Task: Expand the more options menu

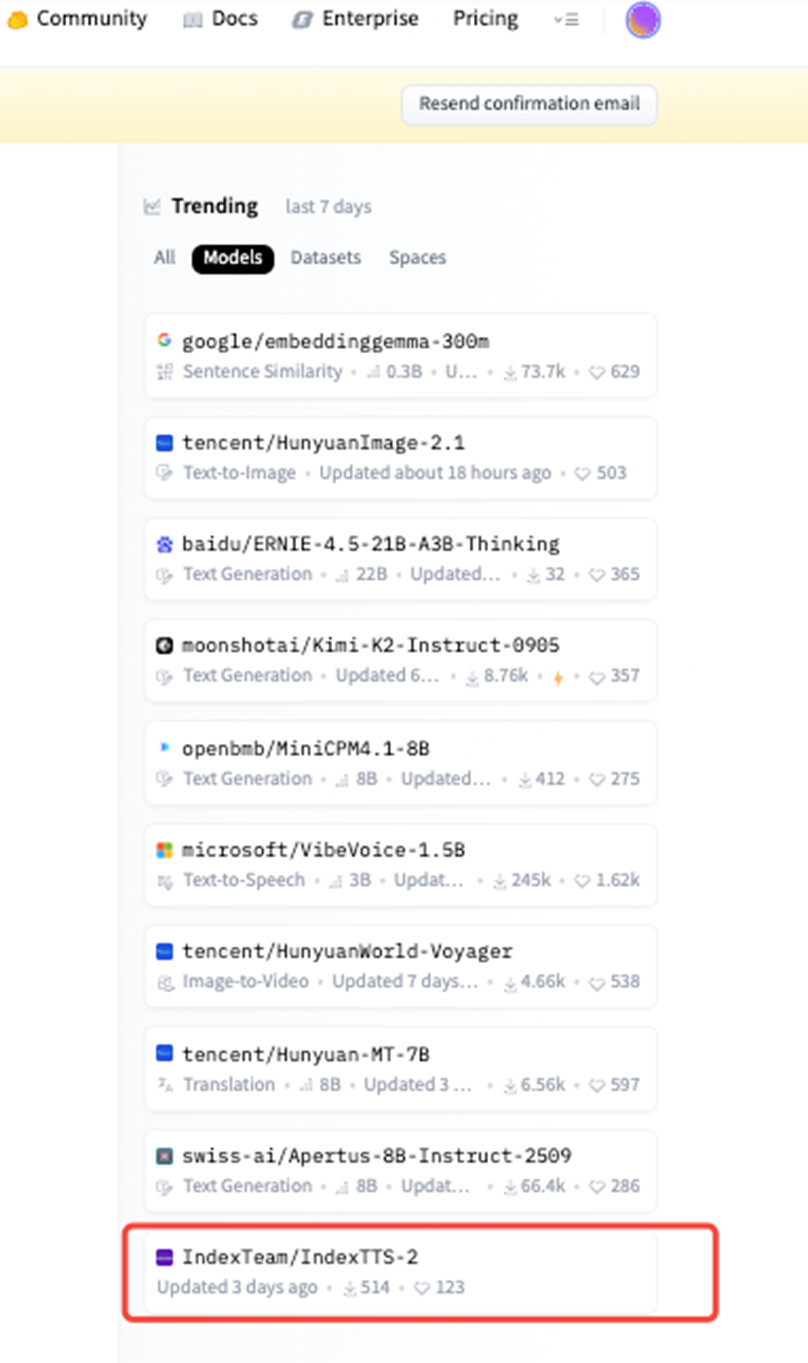Action: tap(566, 19)
